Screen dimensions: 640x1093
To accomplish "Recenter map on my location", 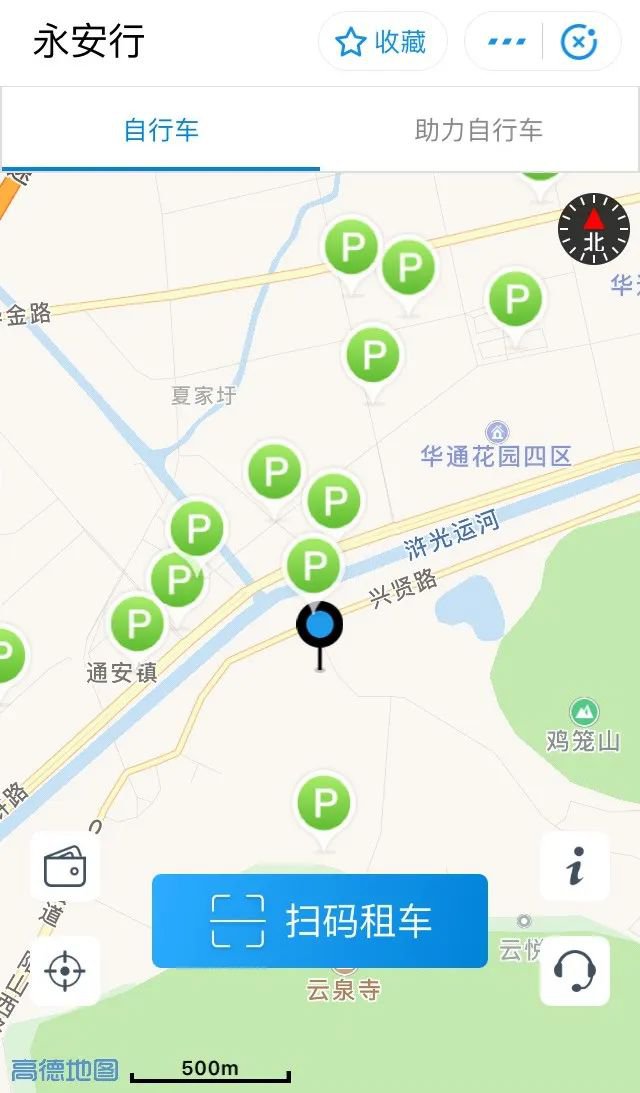I will click(x=65, y=971).
